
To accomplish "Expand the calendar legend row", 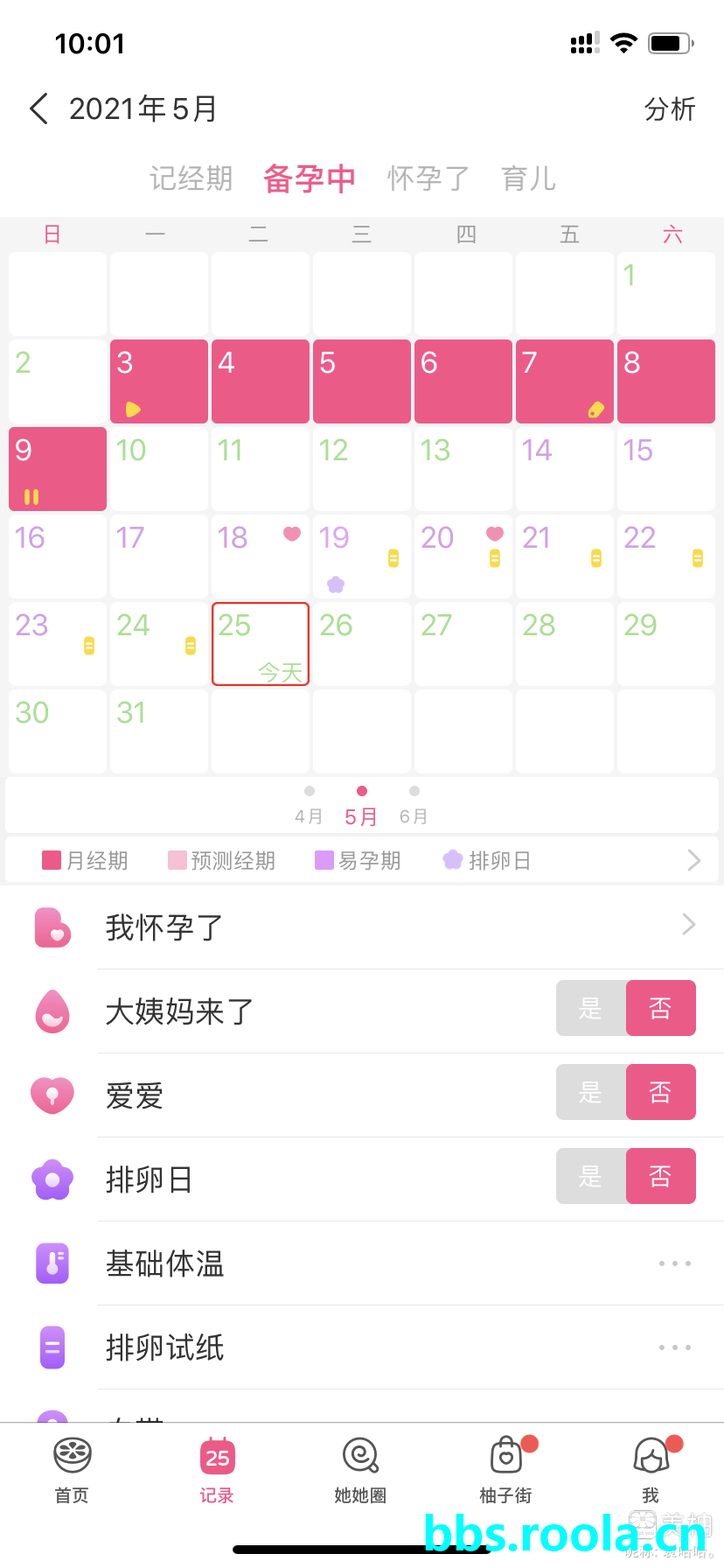I will (693, 861).
